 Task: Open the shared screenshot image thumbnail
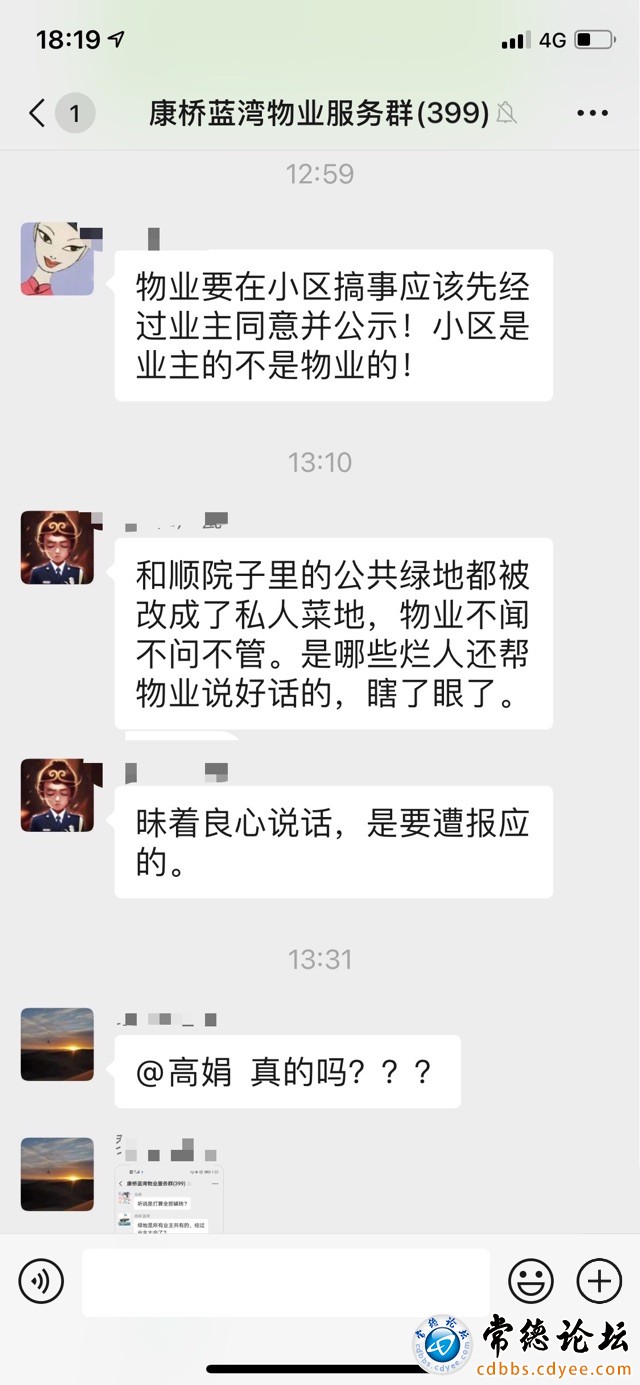tap(169, 1199)
